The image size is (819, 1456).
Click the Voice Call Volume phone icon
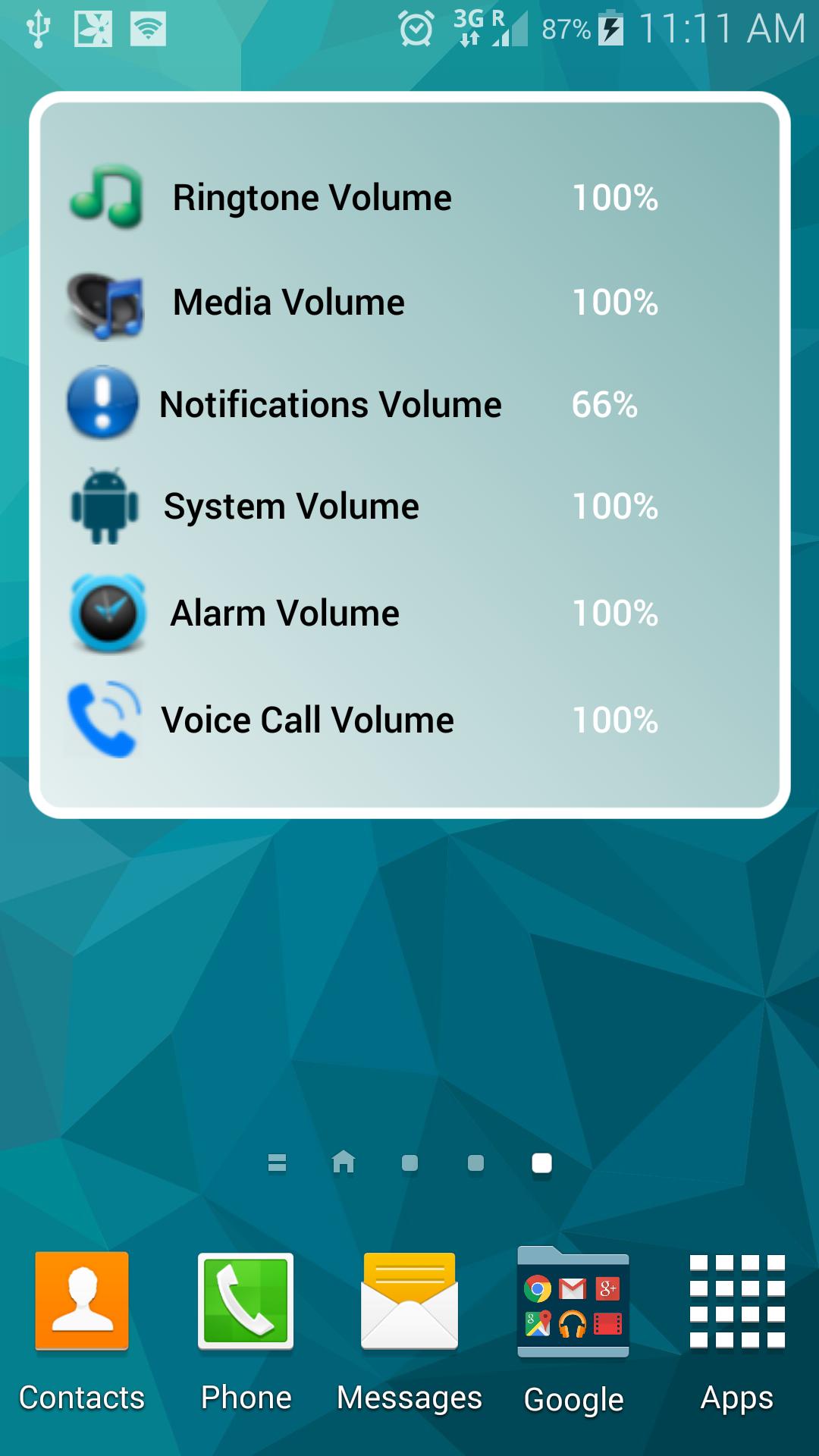[106, 717]
